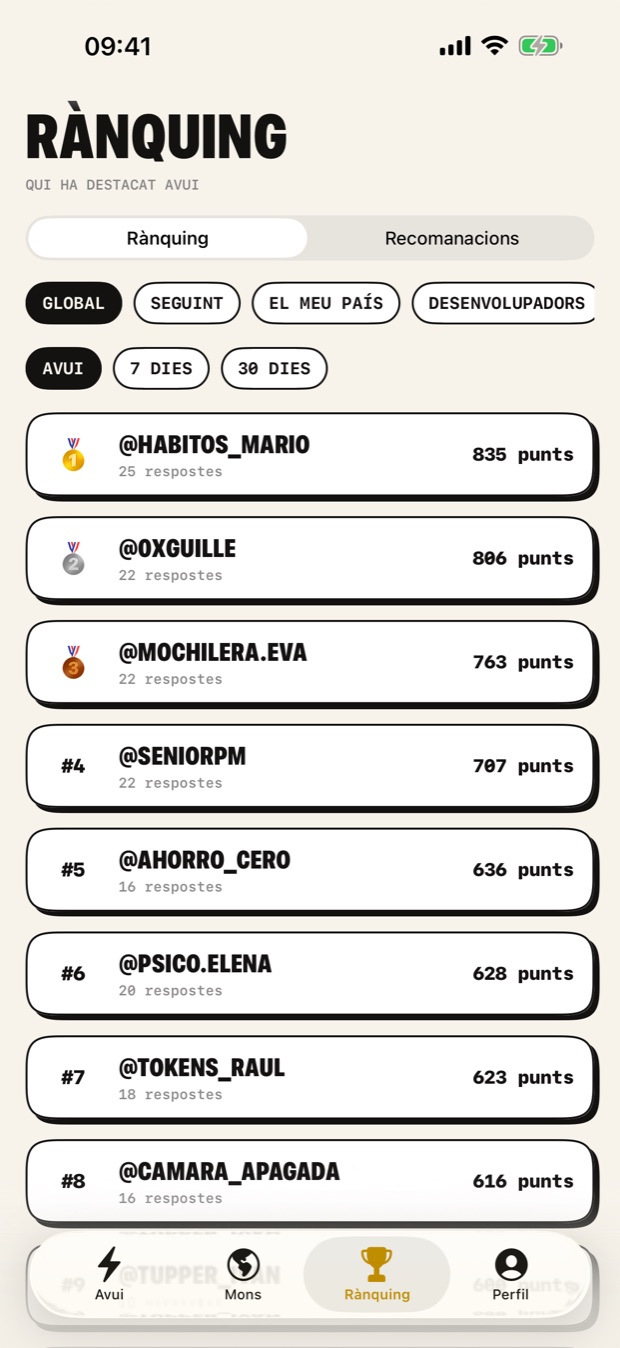
Task: Select the Rànquing segment at top
Action: (167, 238)
